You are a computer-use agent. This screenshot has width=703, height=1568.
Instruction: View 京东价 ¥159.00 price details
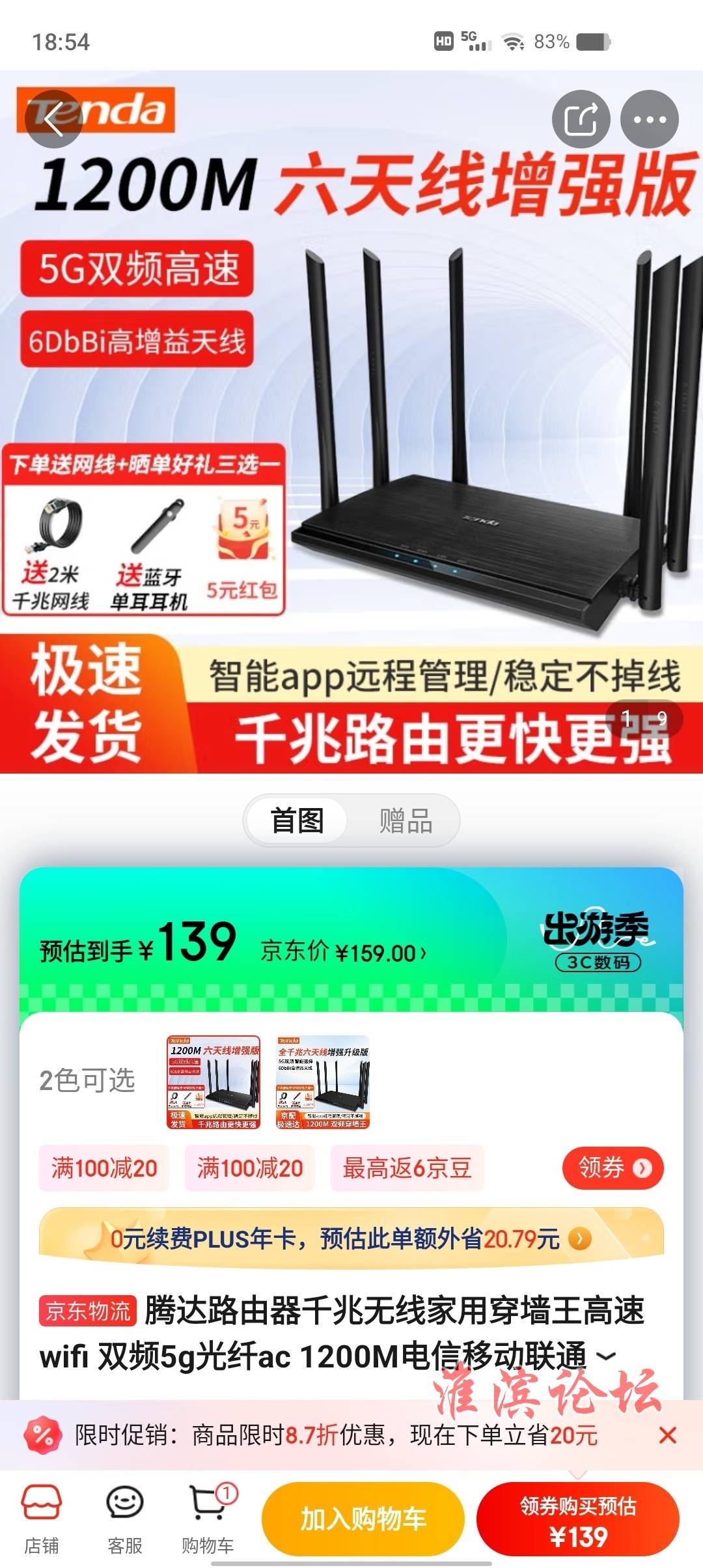pos(344,953)
